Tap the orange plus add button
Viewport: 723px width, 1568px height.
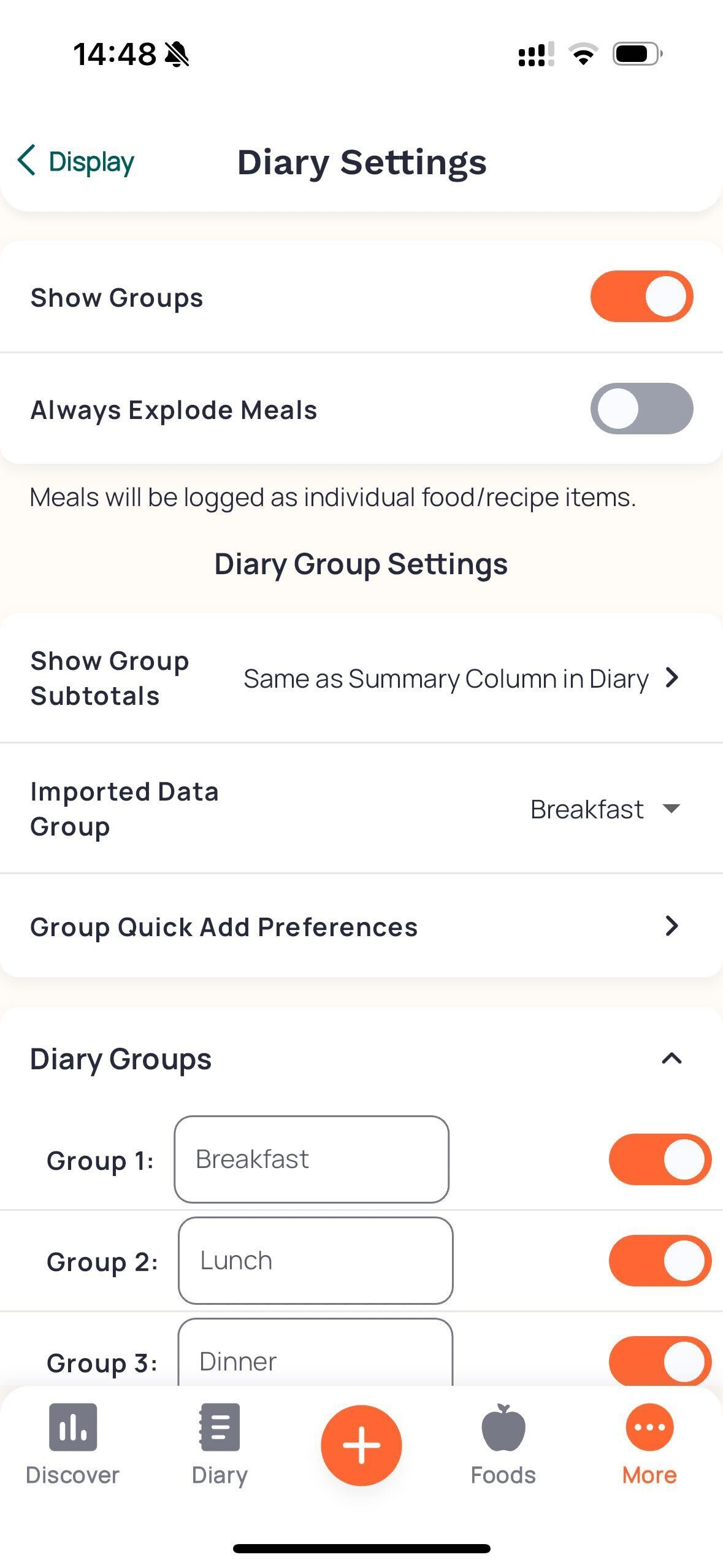click(361, 1445)
